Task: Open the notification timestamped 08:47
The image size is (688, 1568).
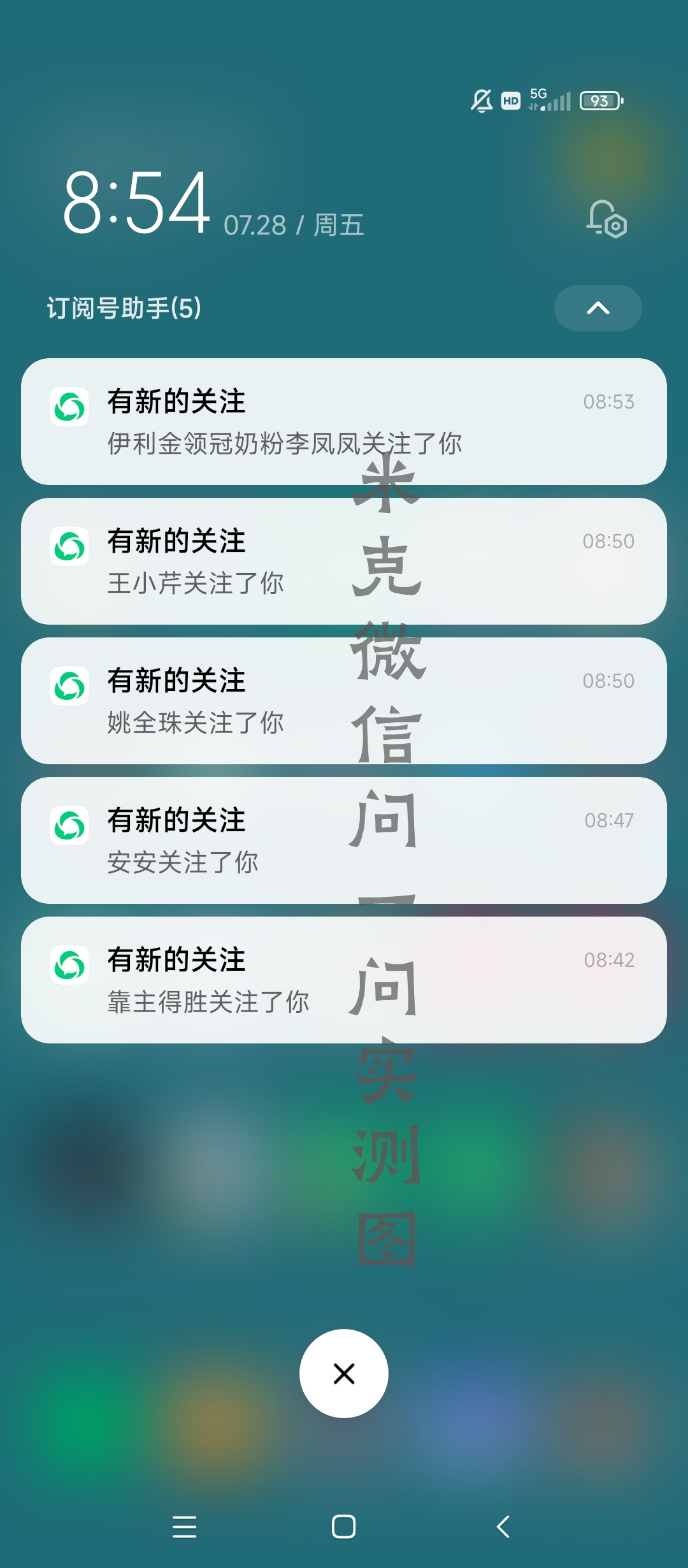Action: tap(344, 840)
